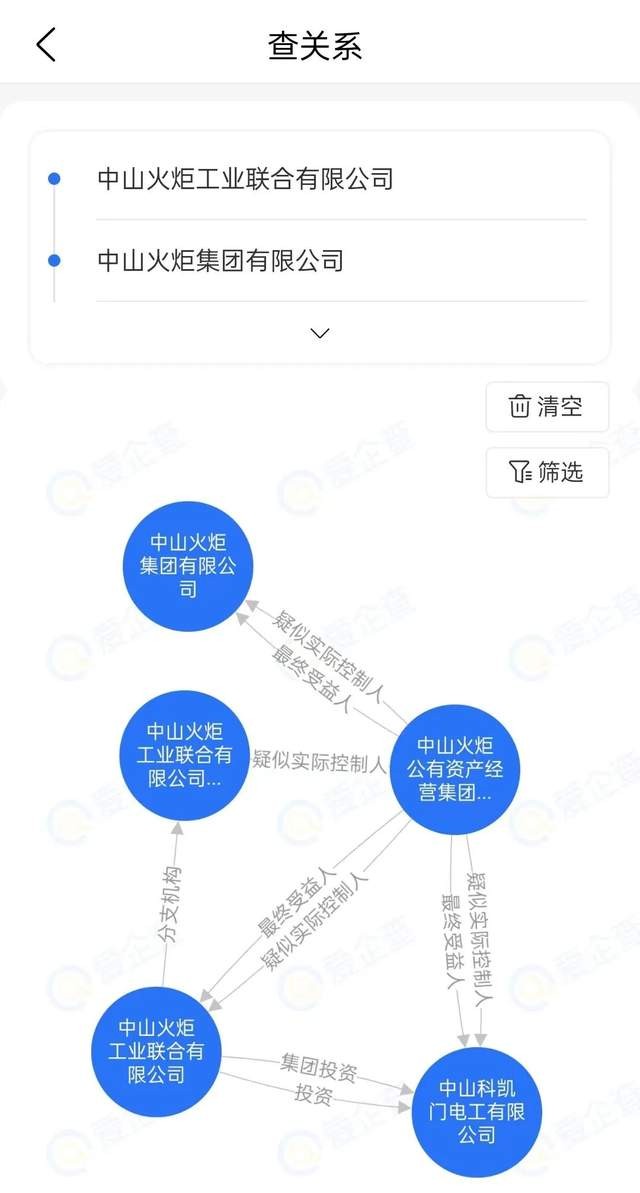Open the 中山科凯门电工有限公司 node
The height and width of the screenshot is (1193, 640).
478,1111
